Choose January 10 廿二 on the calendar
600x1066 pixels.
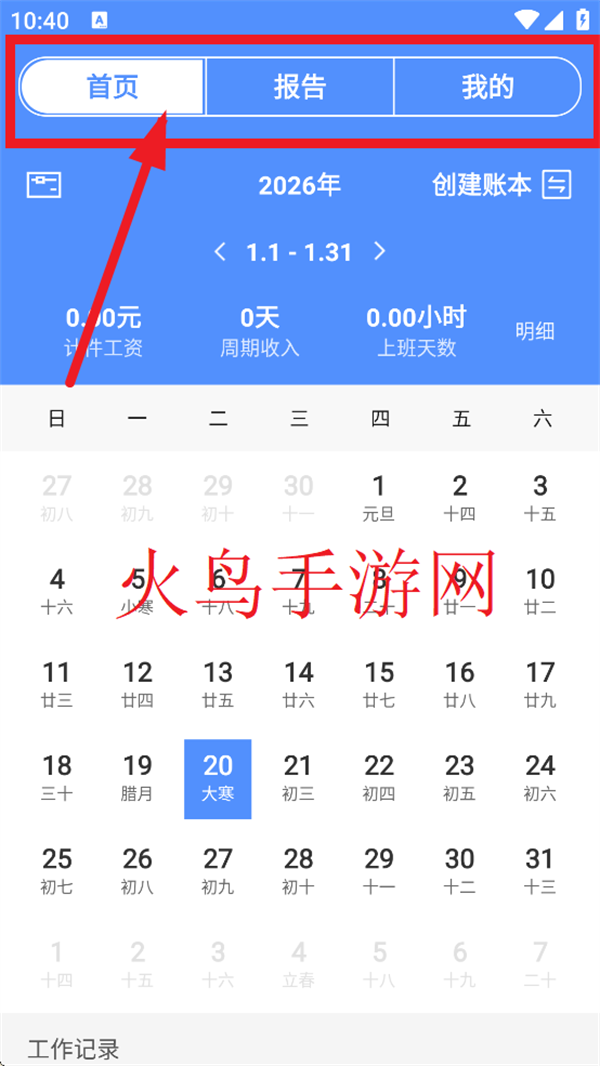tap(540, 590)
